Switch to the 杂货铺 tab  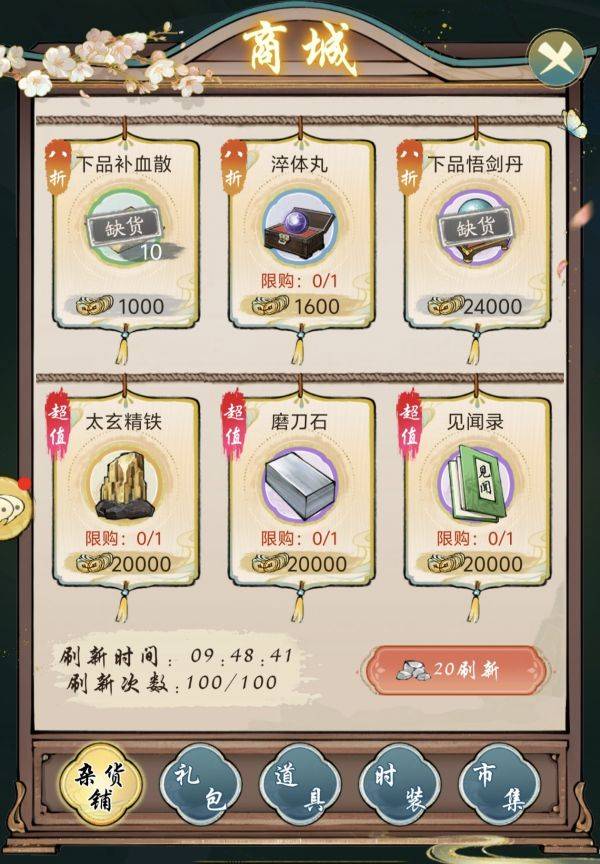pos(99,786)
